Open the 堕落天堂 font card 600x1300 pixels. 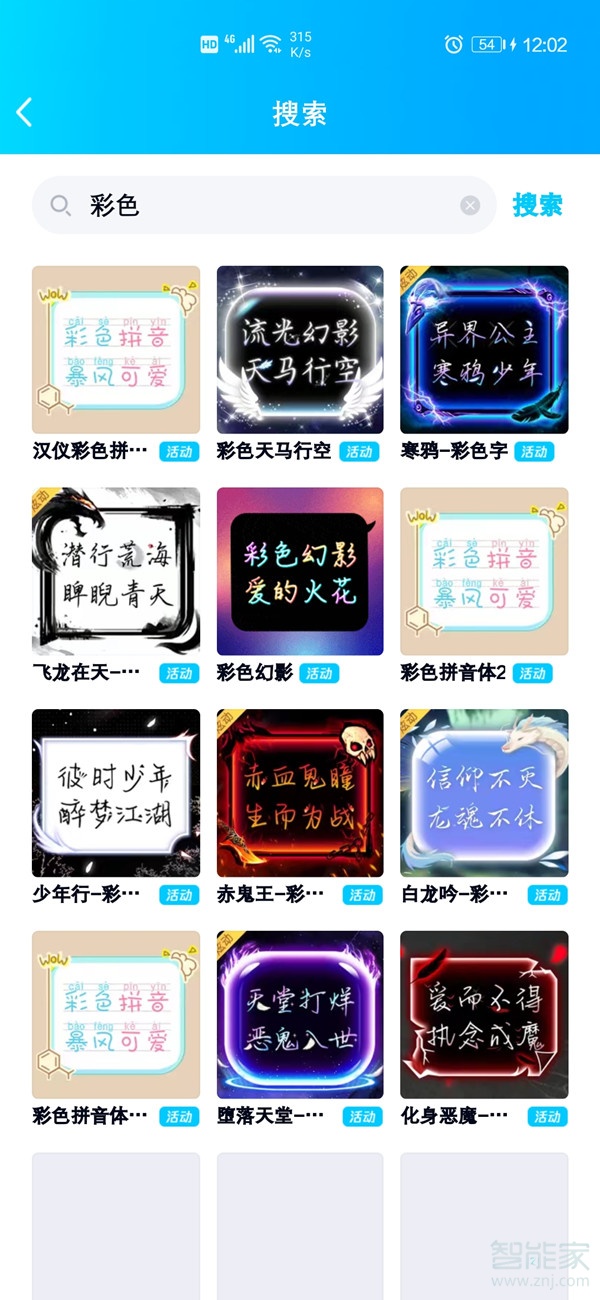click(x=300, y=1015)
